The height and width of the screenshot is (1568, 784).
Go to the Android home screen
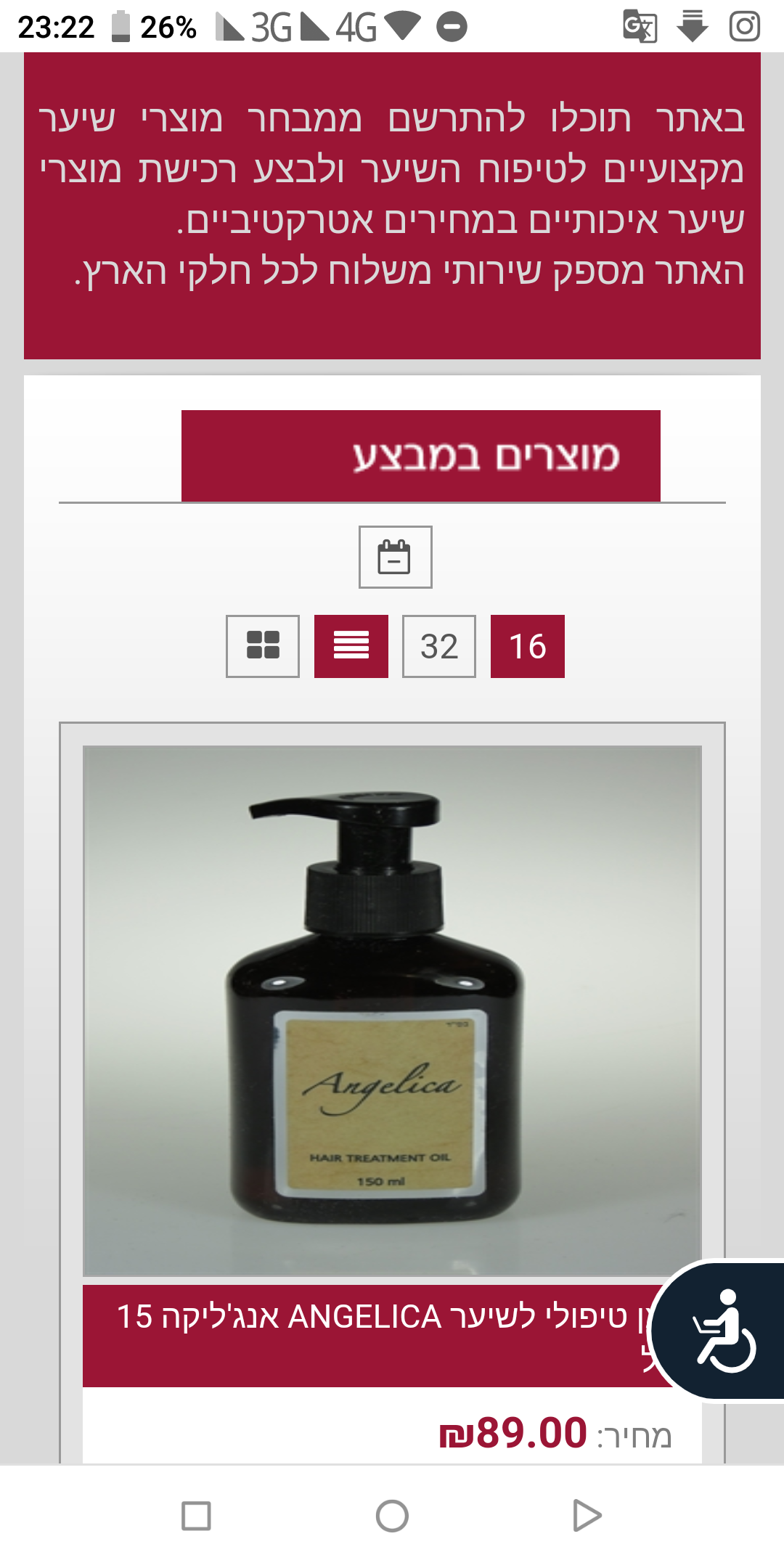click(x=392, y=1516)
